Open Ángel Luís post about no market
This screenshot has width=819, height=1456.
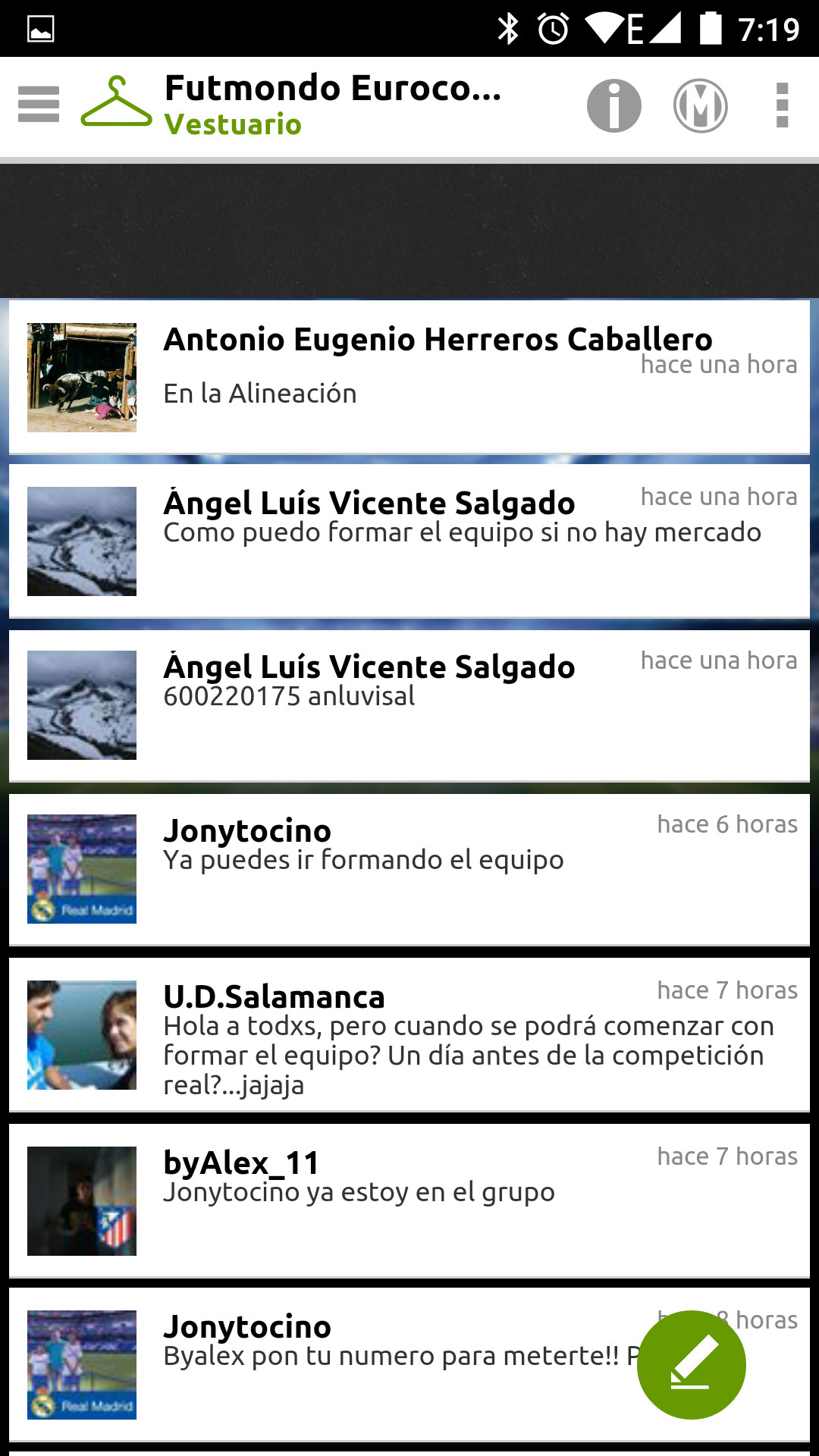(x=409, y=541)
